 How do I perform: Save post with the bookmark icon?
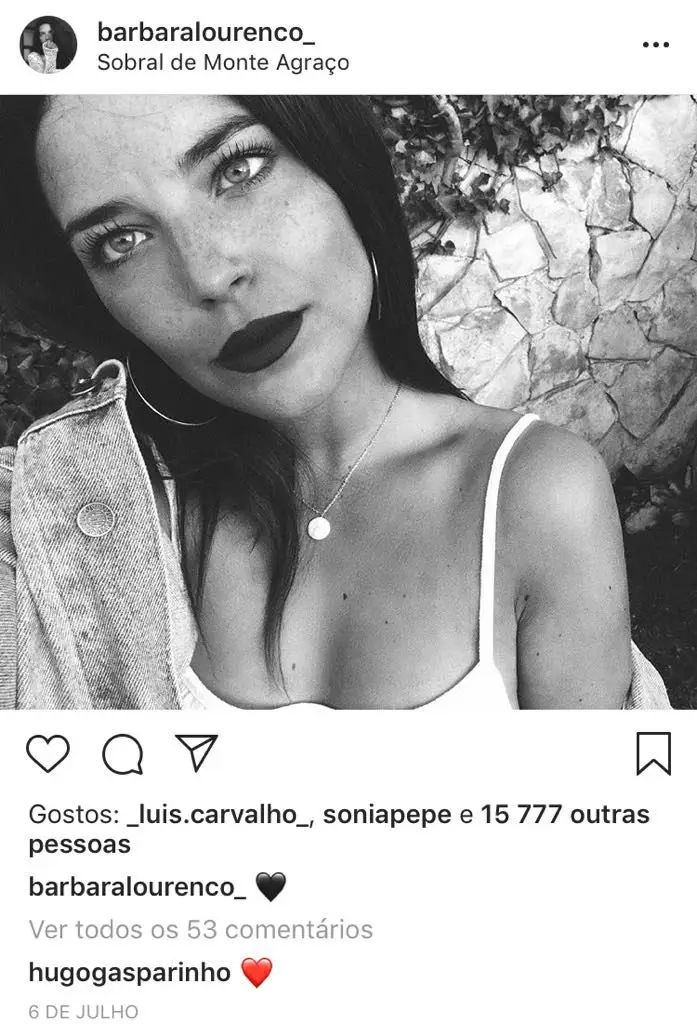click(x=653, y=753)
